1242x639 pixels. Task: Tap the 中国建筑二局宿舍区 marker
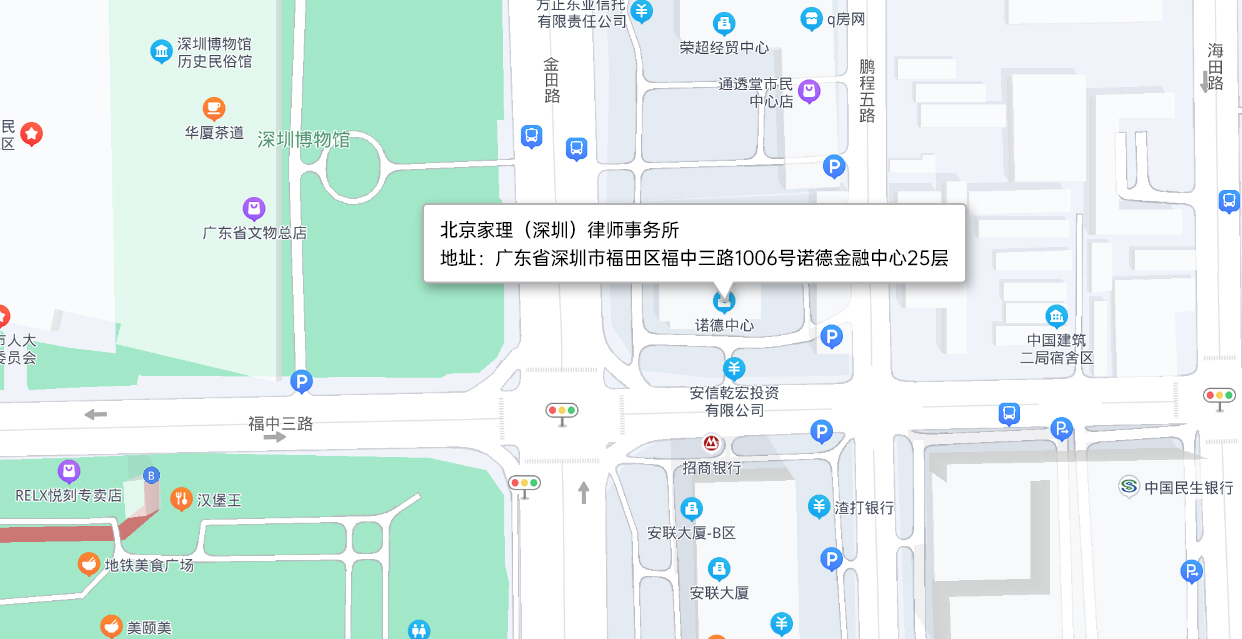click(1056, 316)
